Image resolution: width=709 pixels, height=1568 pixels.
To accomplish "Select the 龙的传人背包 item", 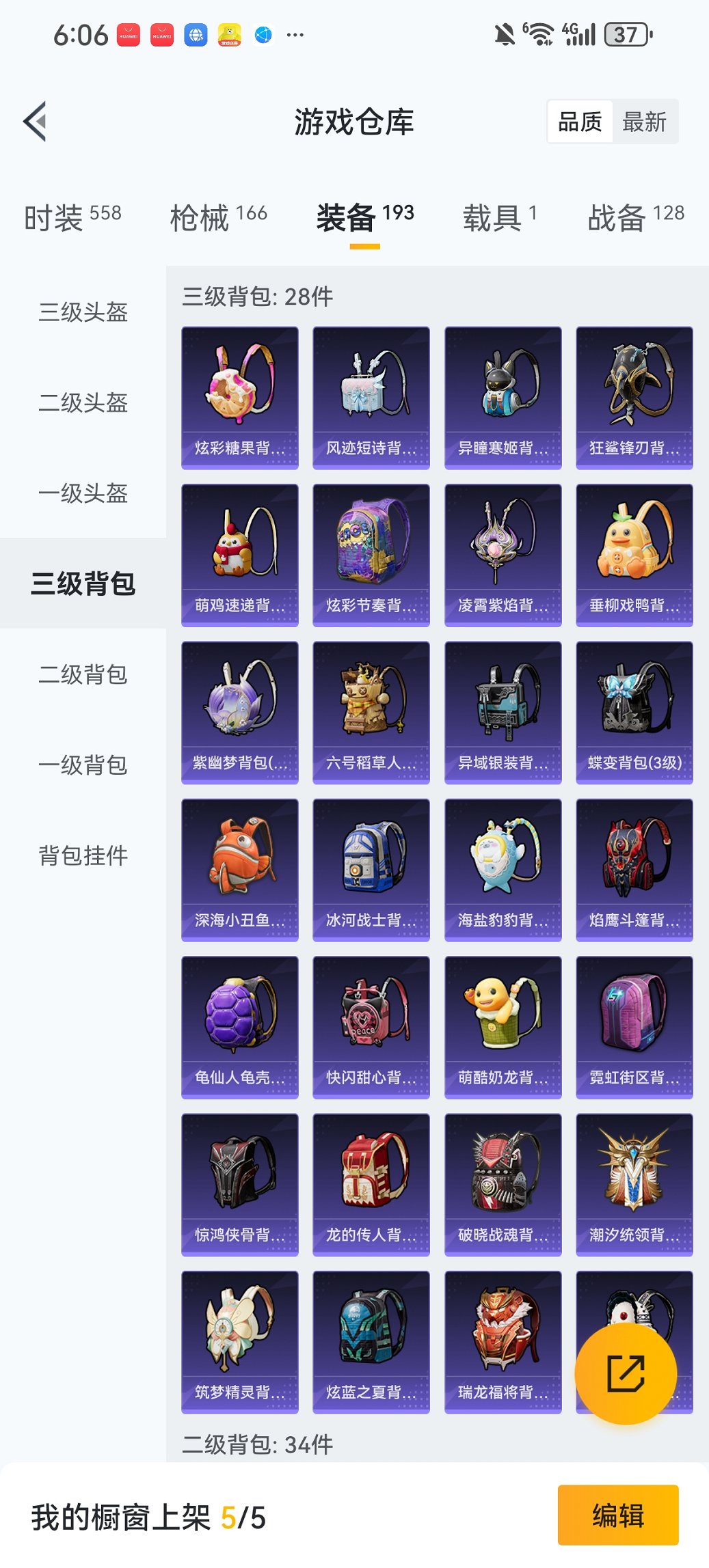I will click(371, 1184).
